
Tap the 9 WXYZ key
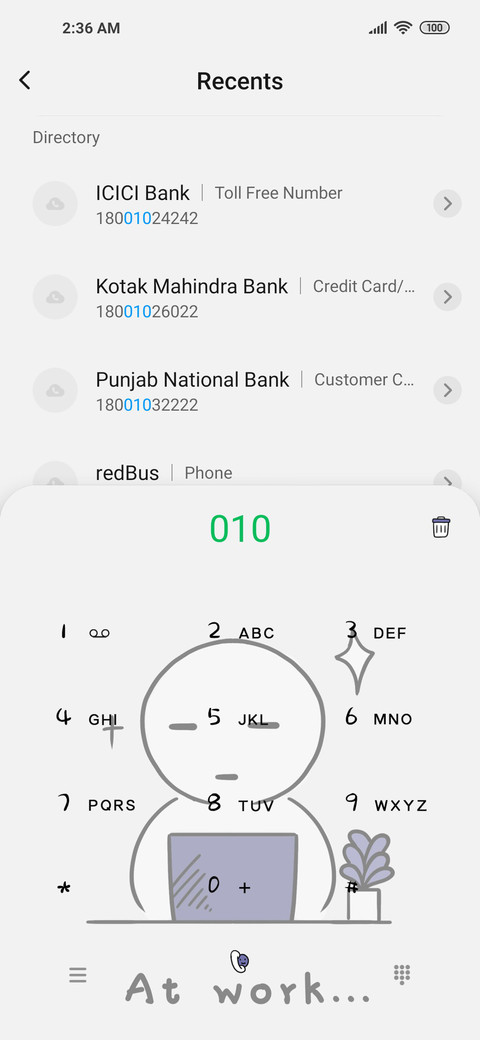pyautogui.click(x=386, y=805)
